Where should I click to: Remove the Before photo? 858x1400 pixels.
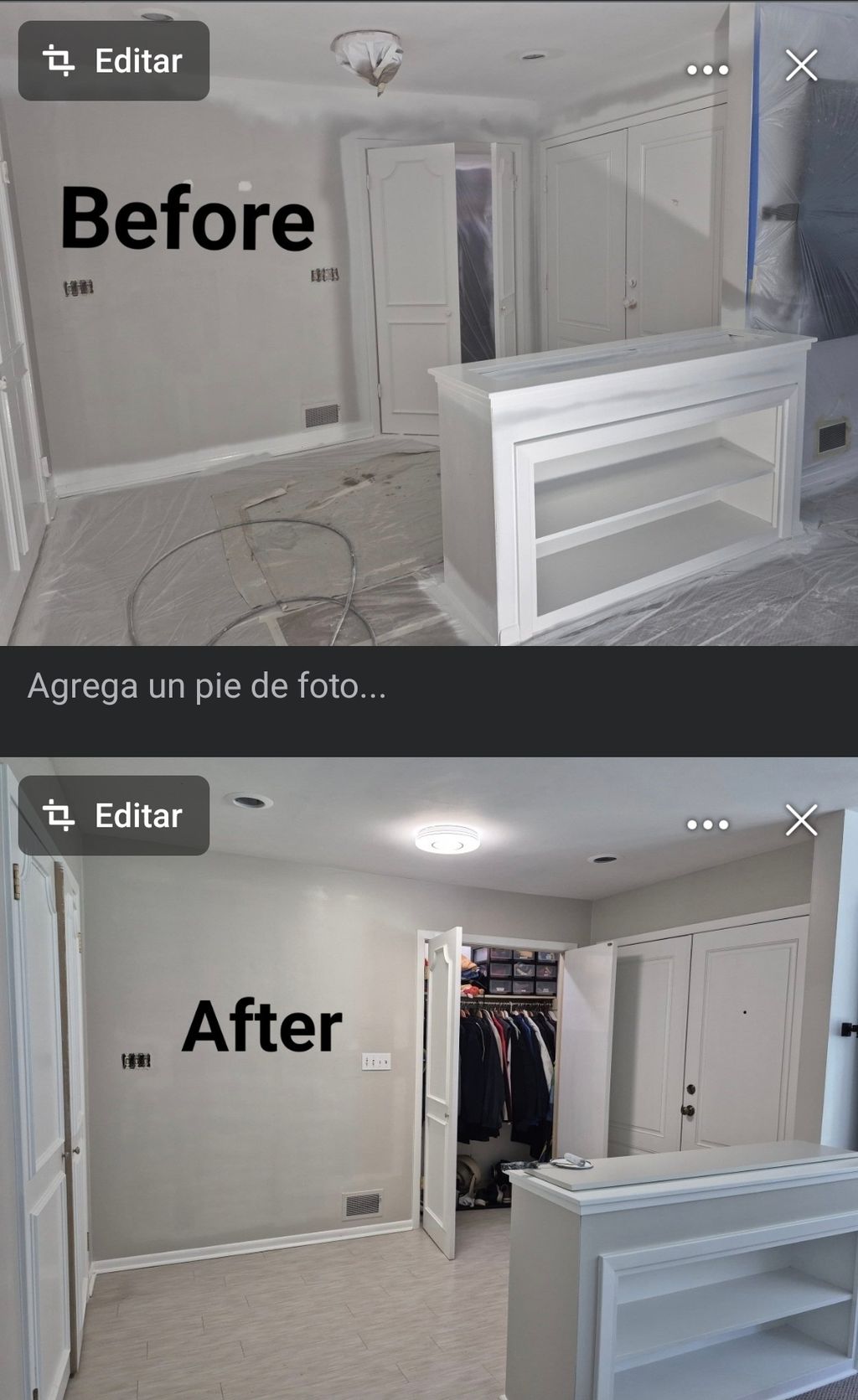(801, 65)
